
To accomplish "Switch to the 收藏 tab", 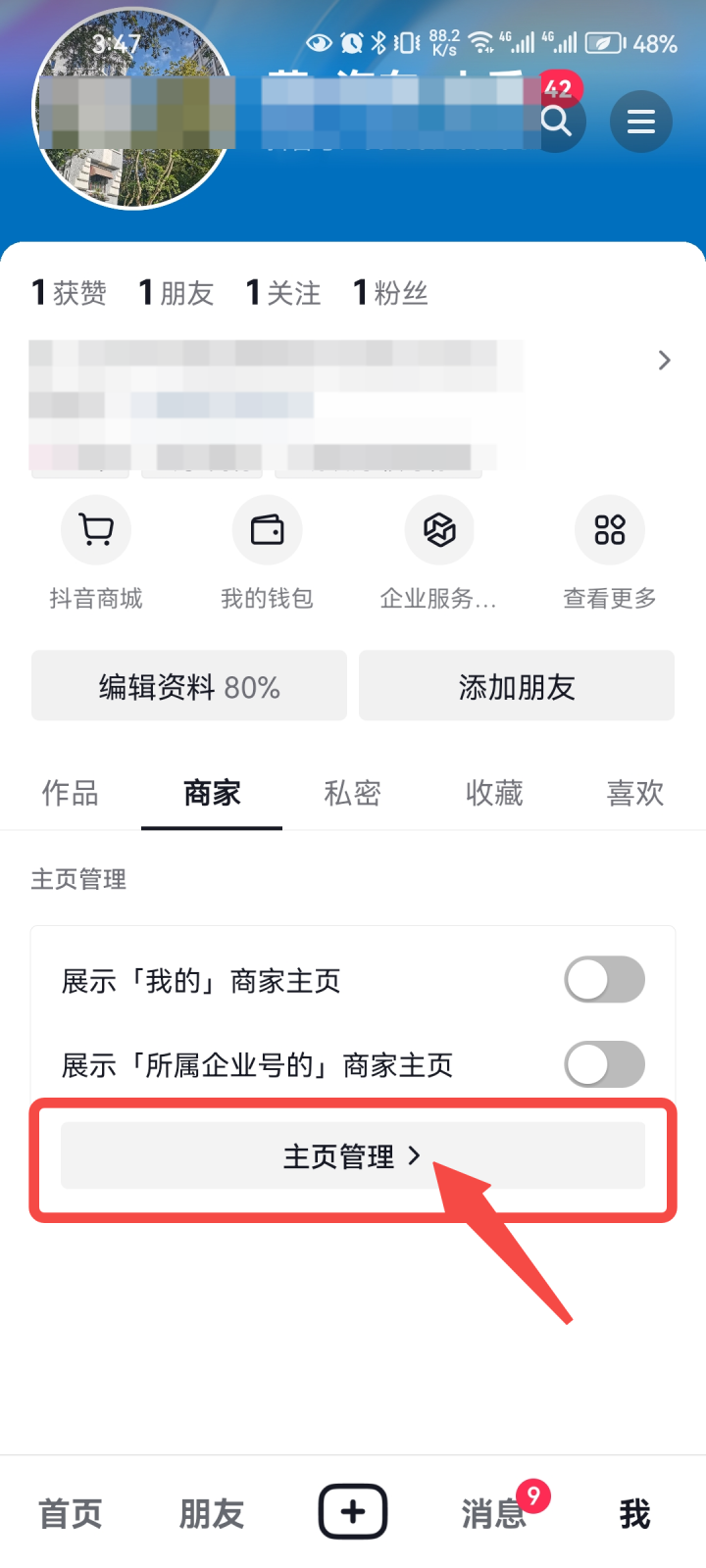I will click(494, 793).
